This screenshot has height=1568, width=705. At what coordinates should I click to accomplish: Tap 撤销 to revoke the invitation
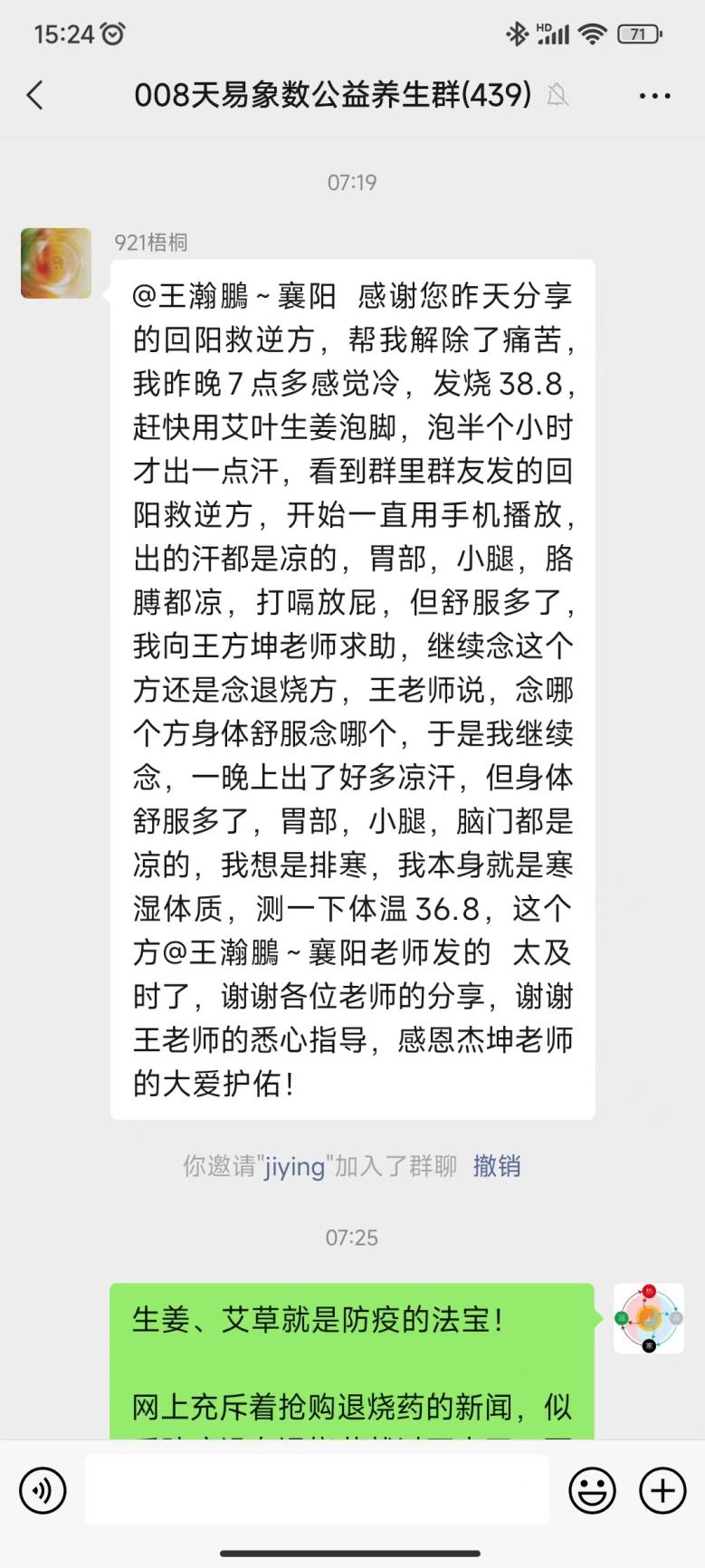[x=497, y=1166]
